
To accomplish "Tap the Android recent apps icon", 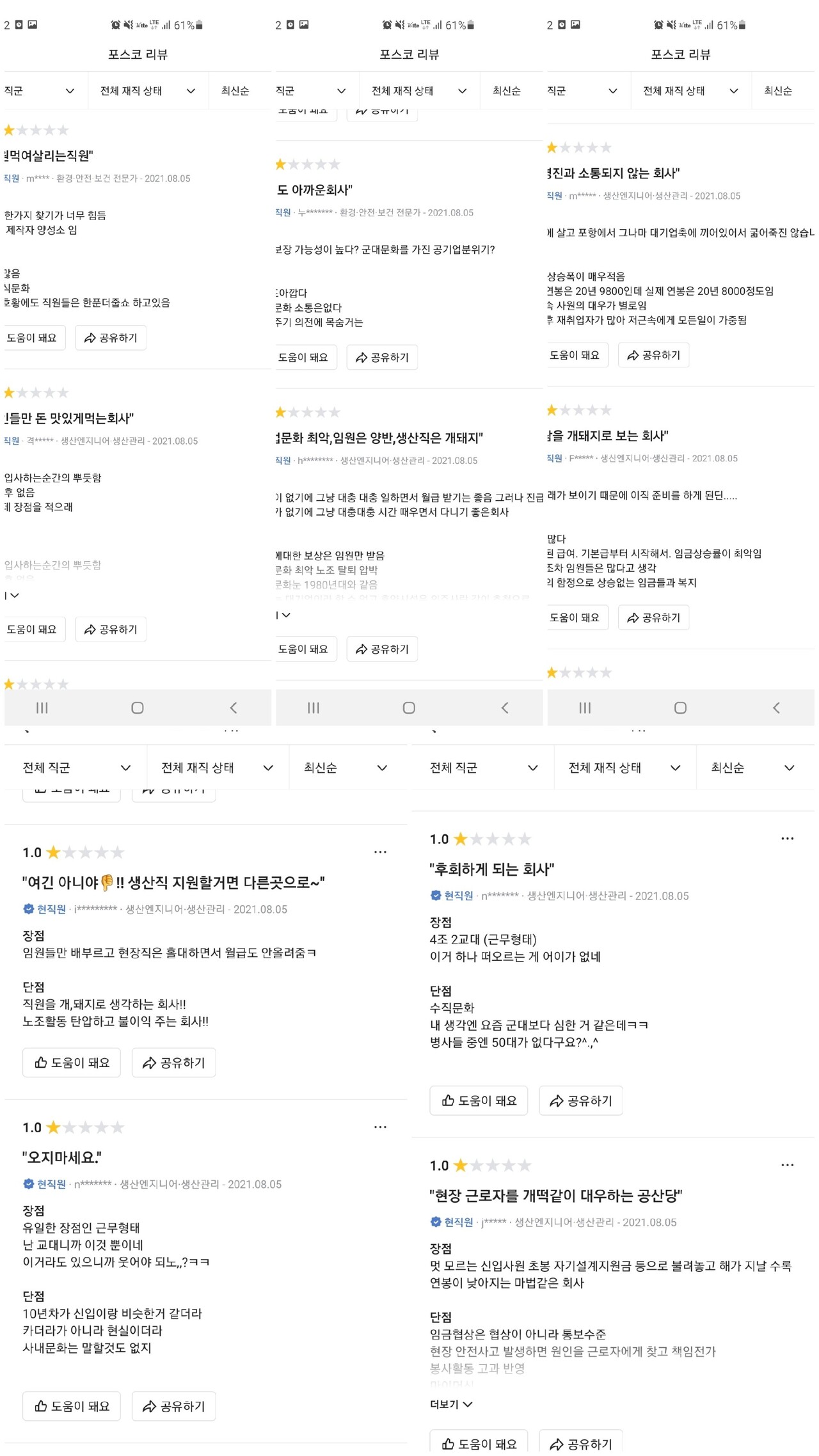I will (x=42, y=708).
